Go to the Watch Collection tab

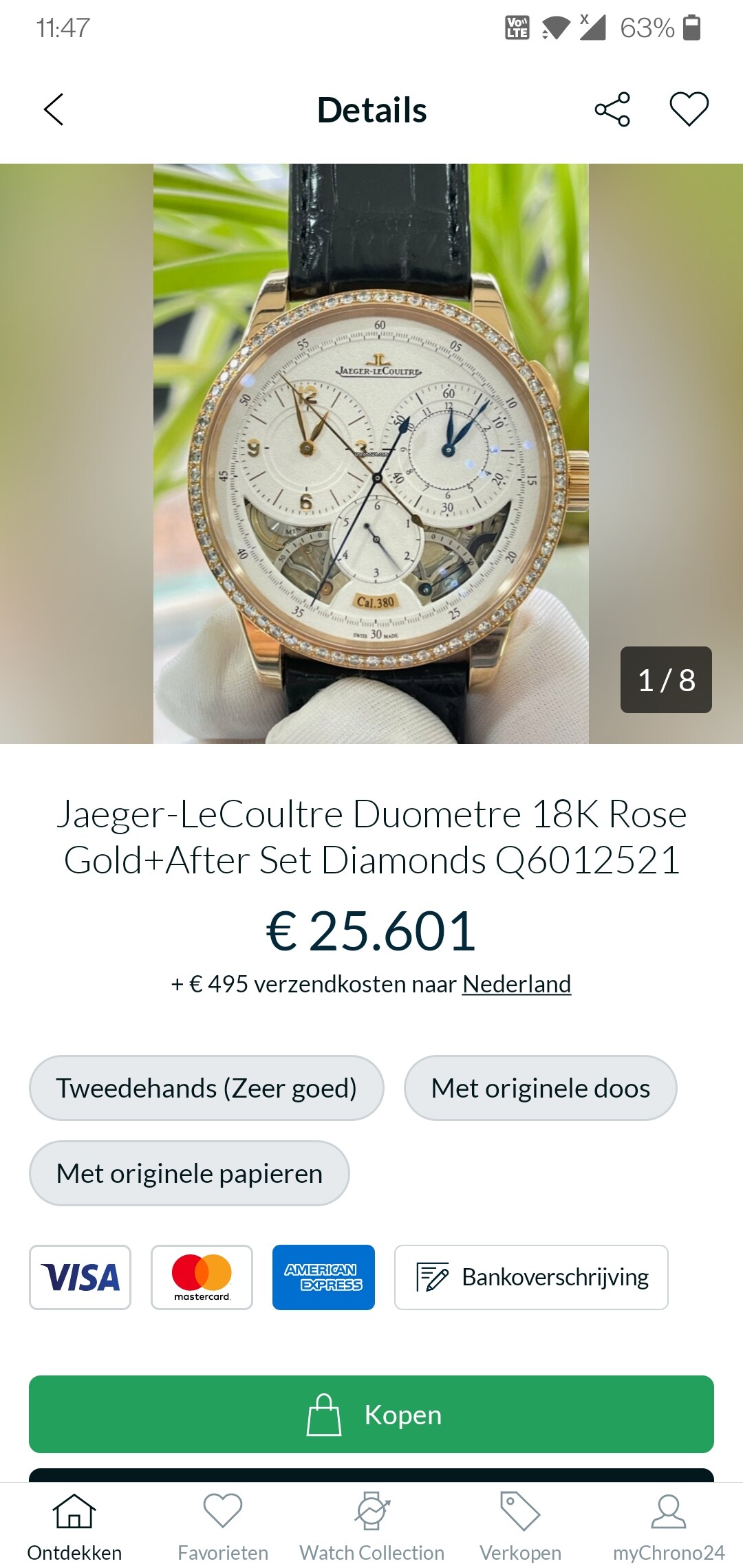[371, 1527]
